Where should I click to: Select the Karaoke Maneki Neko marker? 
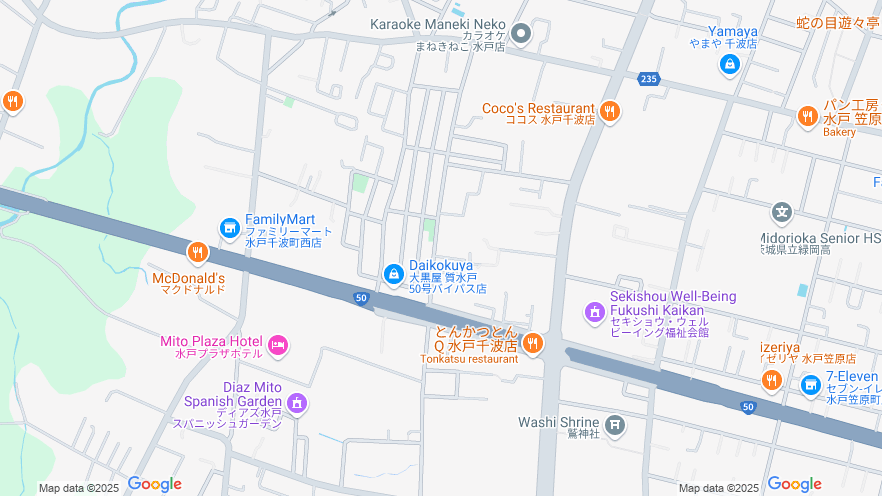coord(522,35)
